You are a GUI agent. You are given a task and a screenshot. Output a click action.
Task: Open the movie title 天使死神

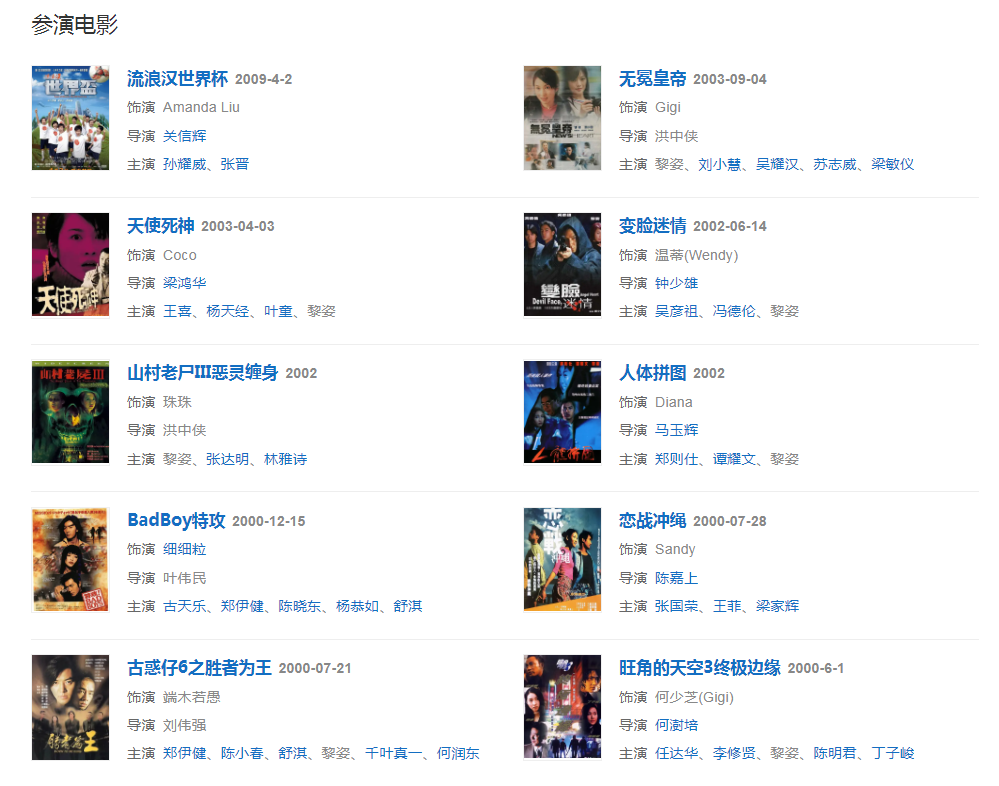click(x=160, y=226)
